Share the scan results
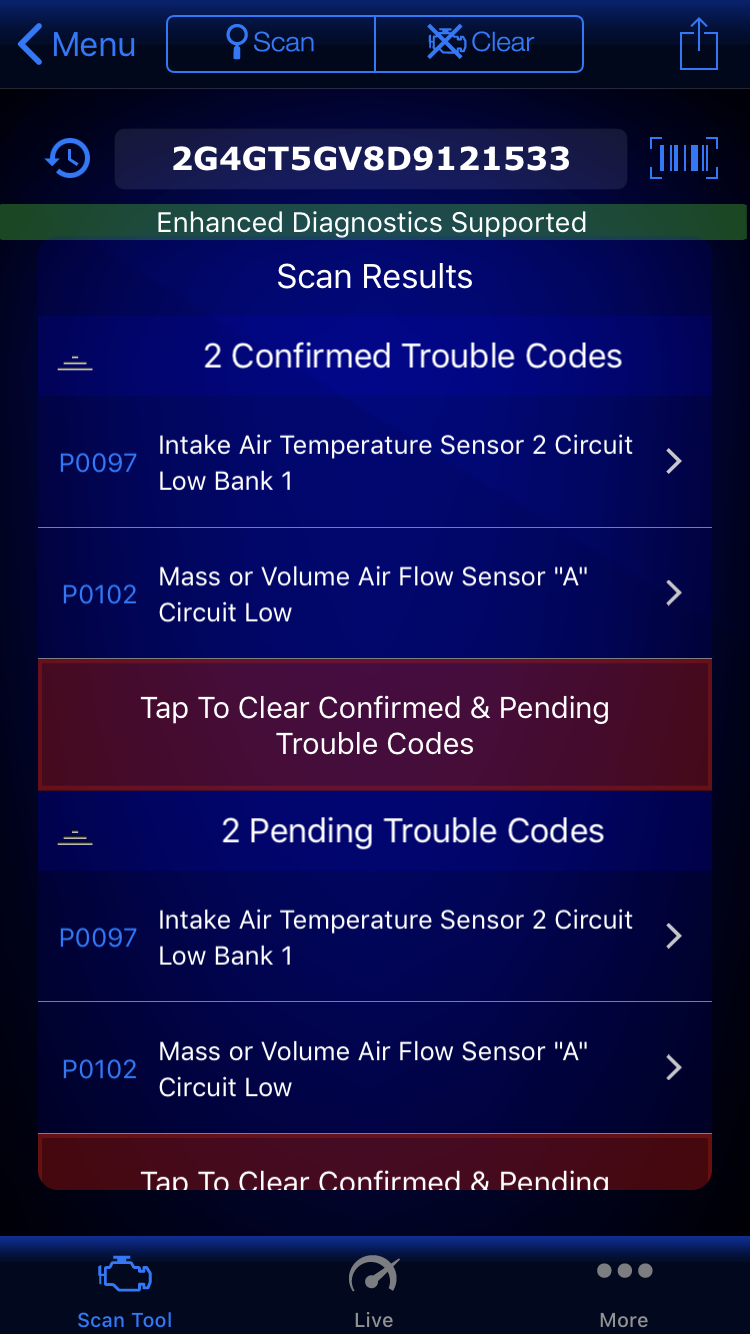 (698, 45)
